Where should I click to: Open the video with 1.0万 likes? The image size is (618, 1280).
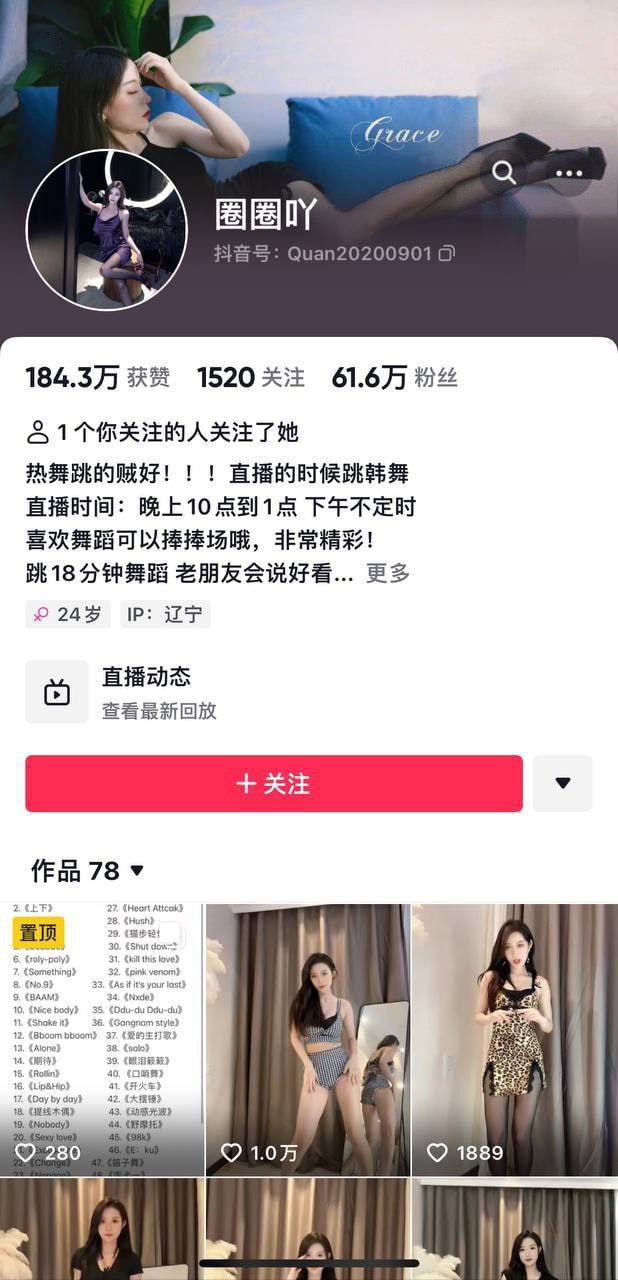[x=308, y=1040]
